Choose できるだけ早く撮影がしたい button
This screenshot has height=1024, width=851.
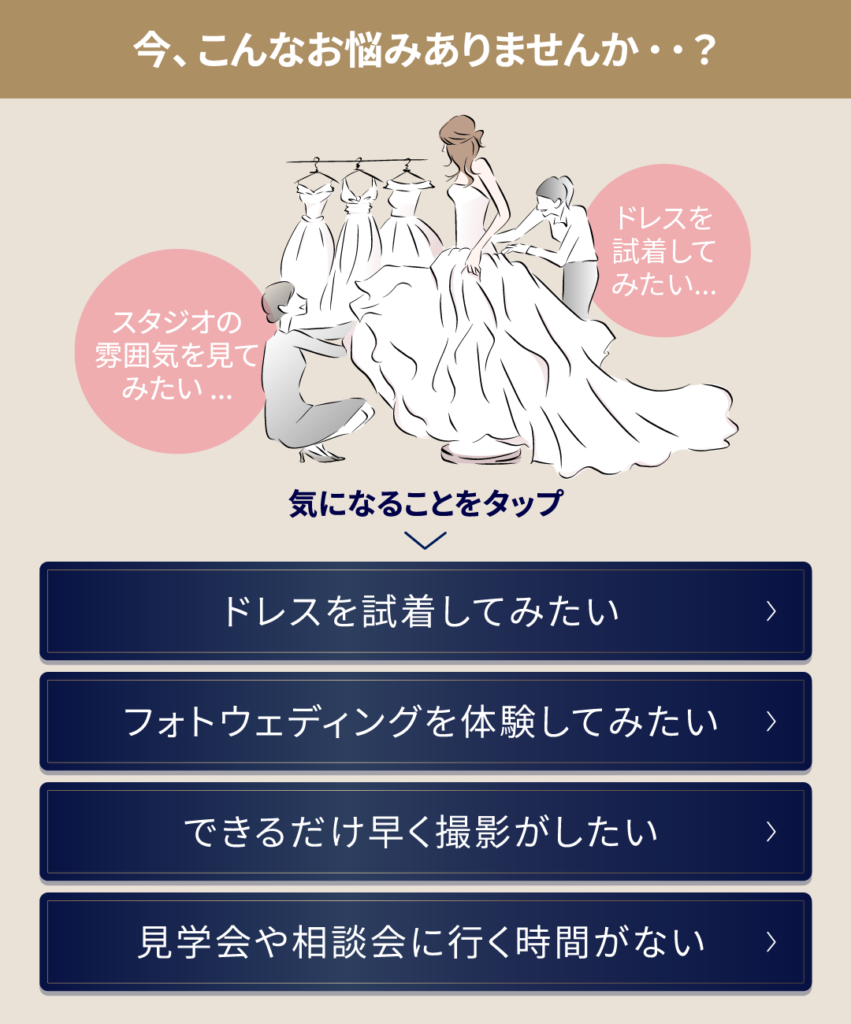425,831
